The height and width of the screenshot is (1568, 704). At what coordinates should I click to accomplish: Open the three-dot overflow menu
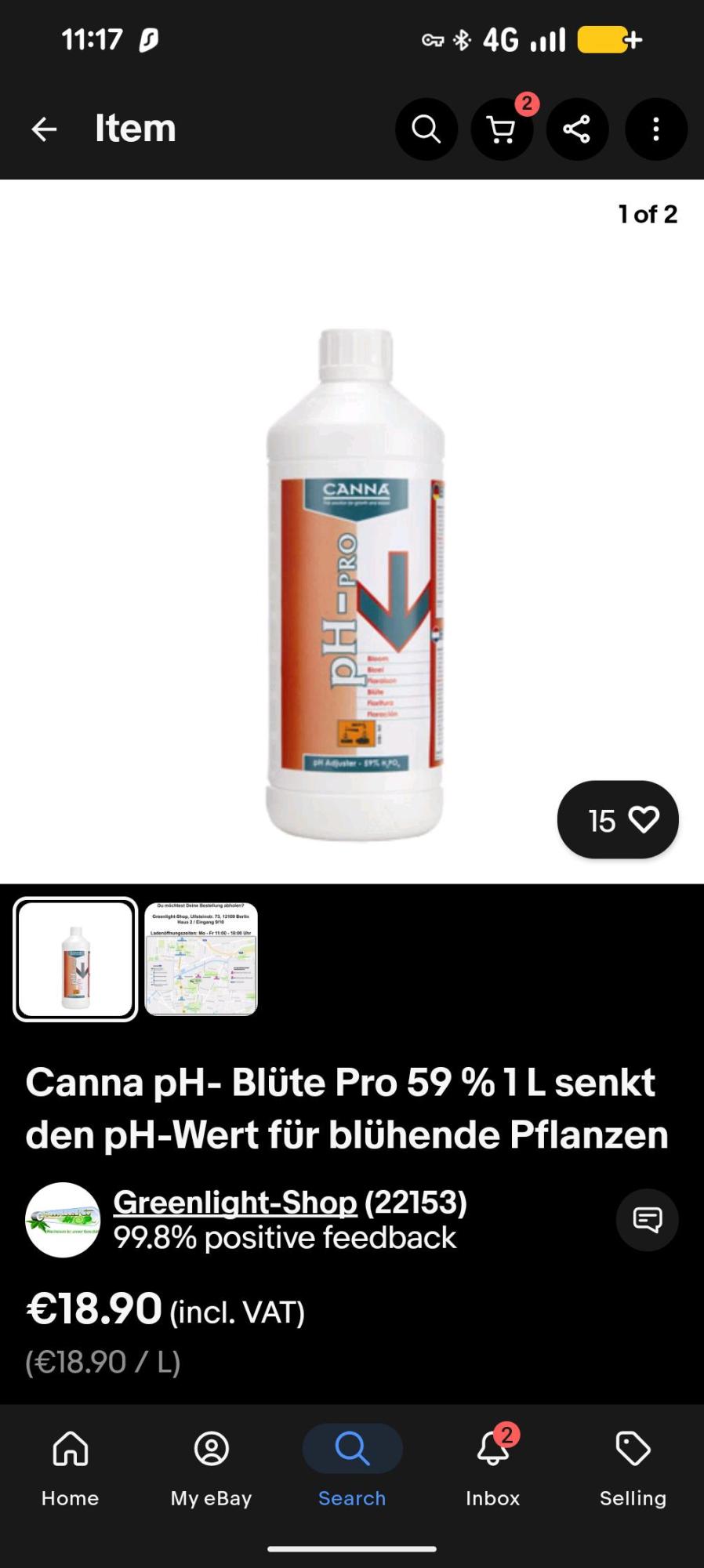[x=655, y=129]
